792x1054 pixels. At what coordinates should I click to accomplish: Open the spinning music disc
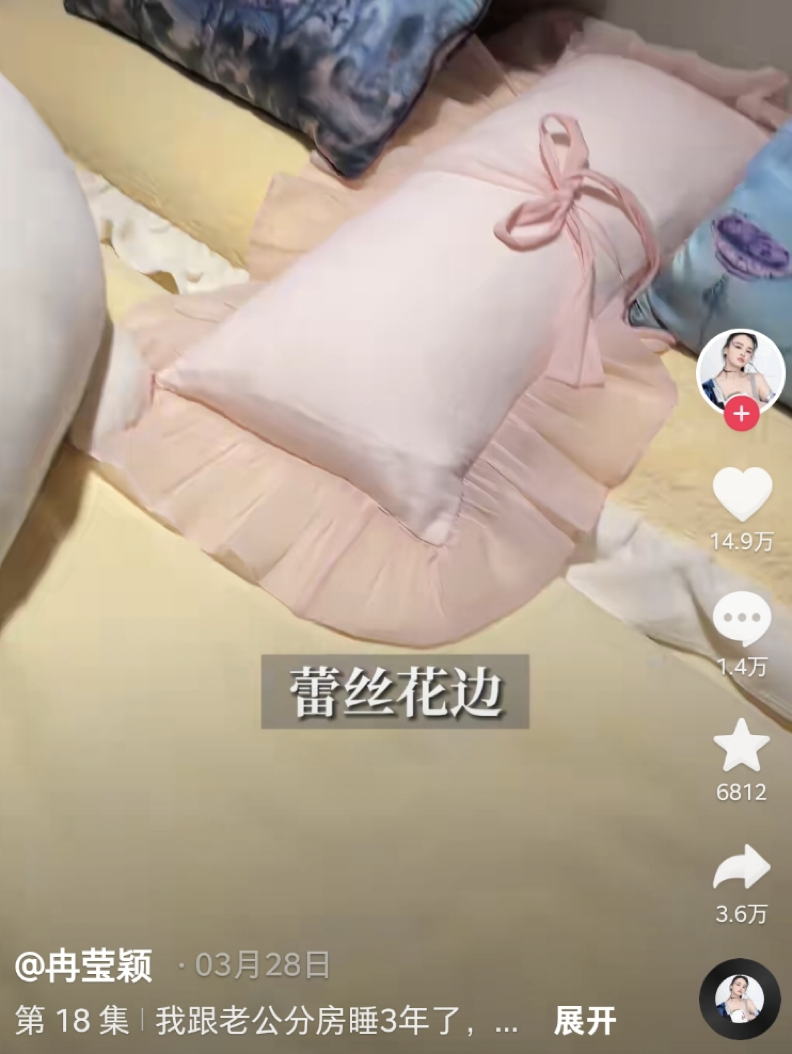point(740,1000)
